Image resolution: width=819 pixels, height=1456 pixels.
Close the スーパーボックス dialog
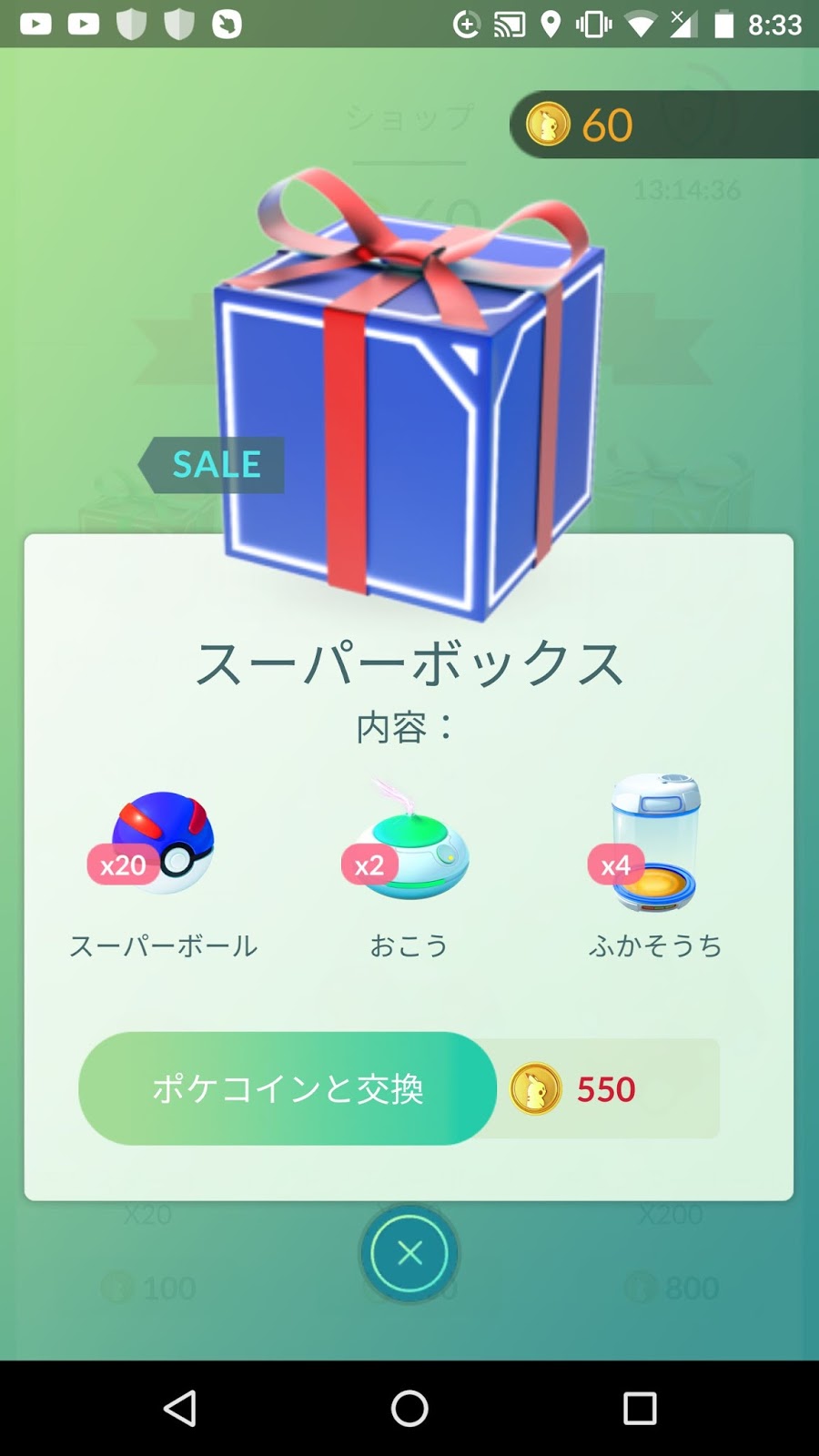pos(409,1253)
